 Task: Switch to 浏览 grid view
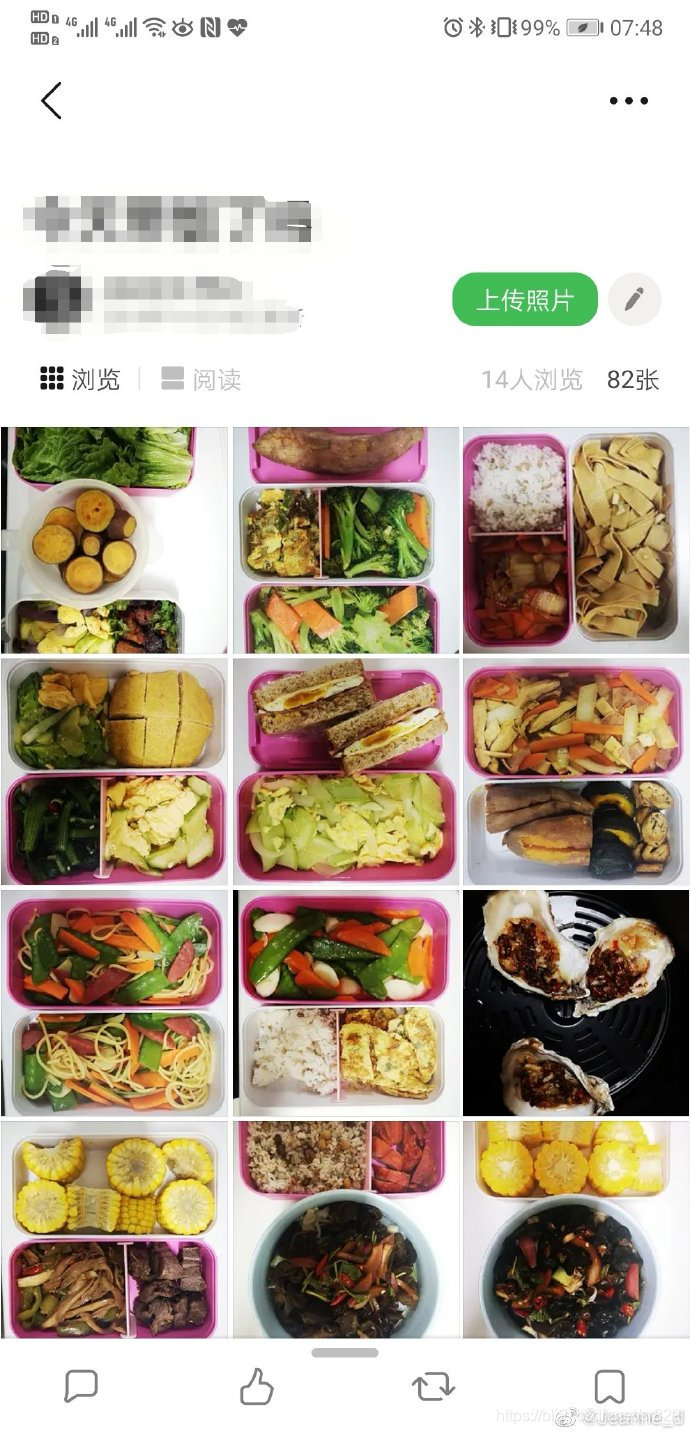(x=80, y=379)
